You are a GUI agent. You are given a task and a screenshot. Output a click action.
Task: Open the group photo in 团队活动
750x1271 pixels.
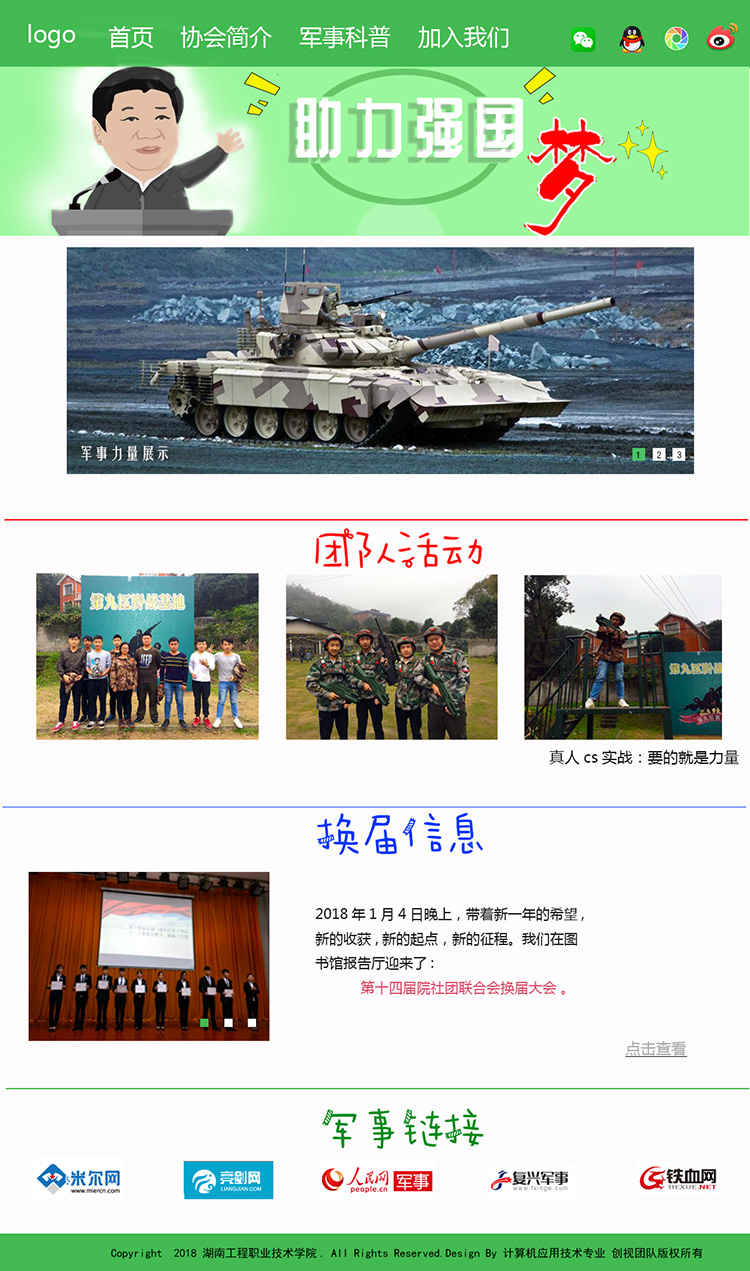(x=147, y=656)
